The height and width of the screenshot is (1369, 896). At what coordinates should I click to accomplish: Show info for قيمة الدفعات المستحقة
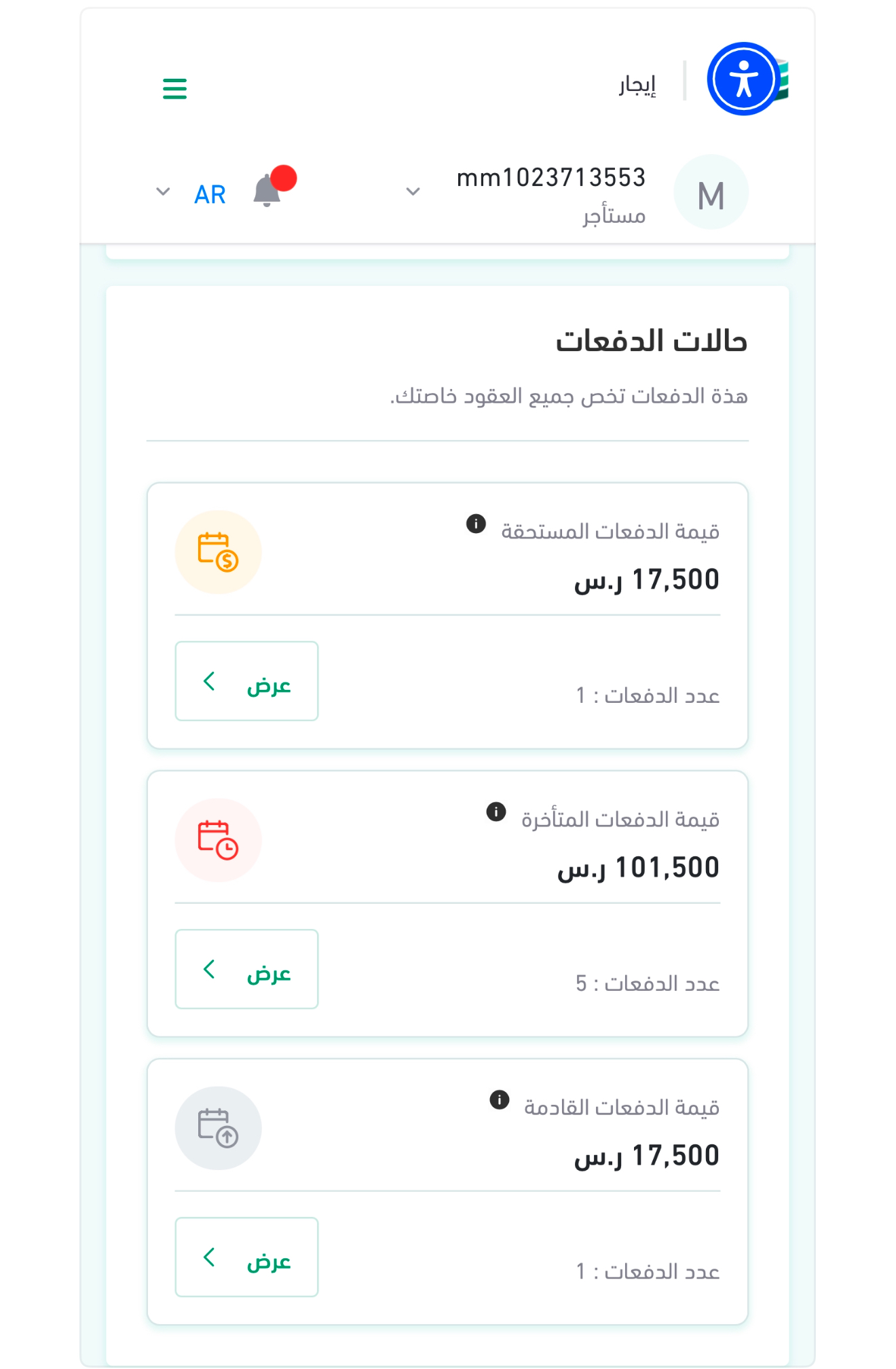pyautogui.click(x=476, y=524)
